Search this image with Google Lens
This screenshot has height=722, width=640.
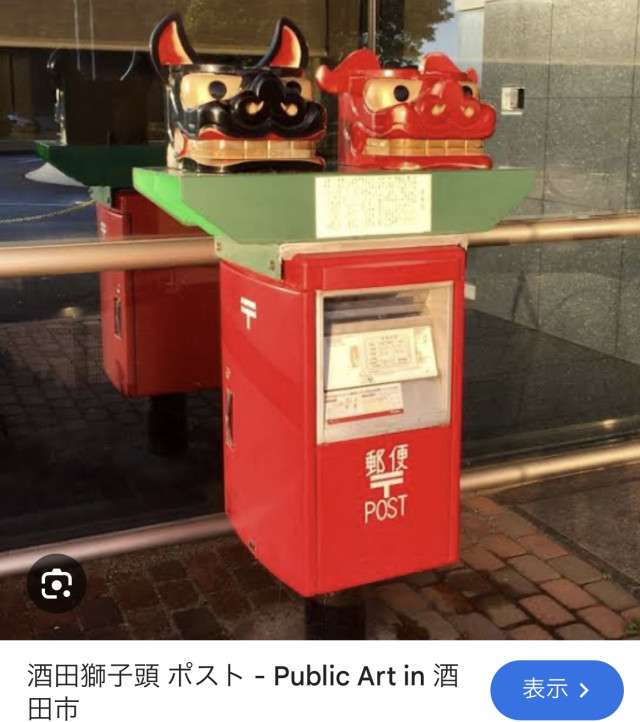[56, 585]
